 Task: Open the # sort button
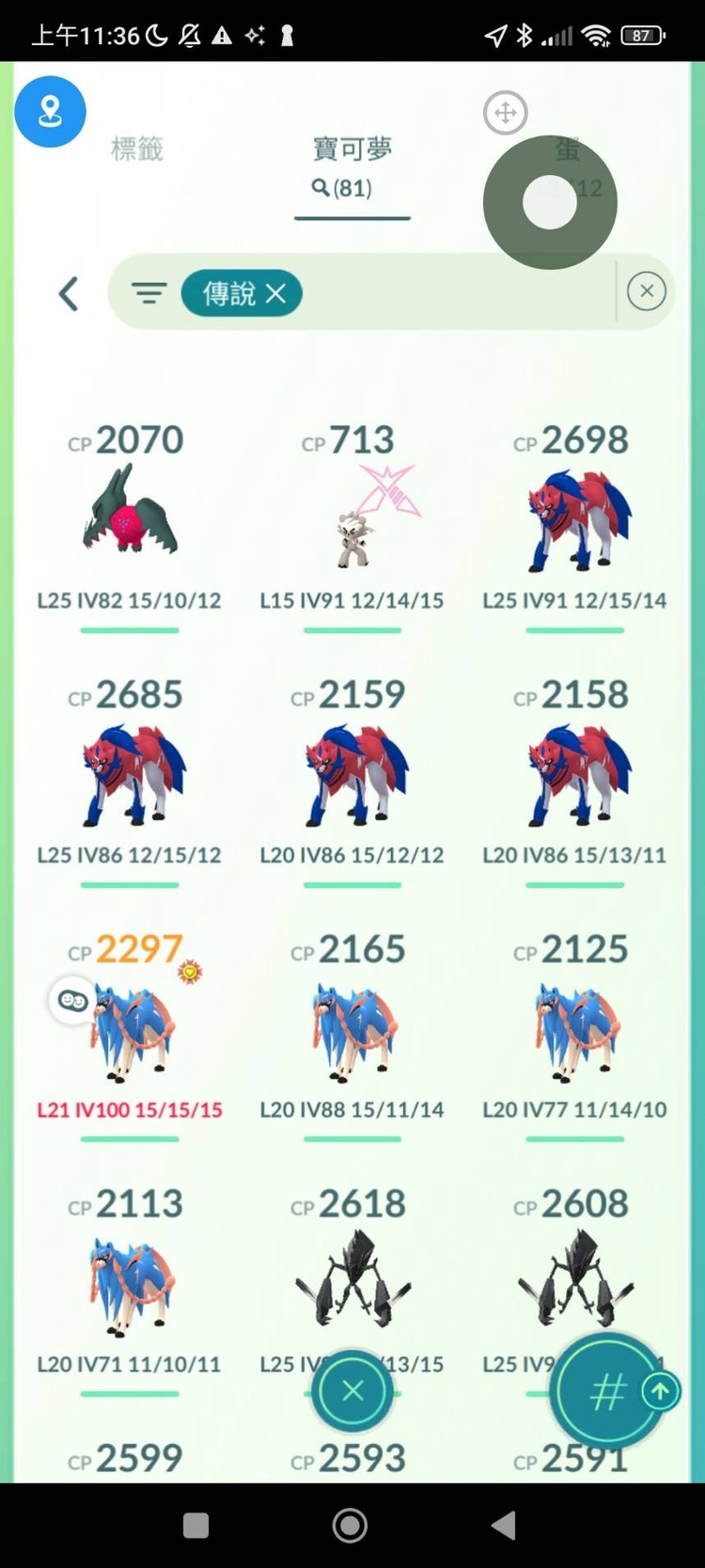(607, 1390)
